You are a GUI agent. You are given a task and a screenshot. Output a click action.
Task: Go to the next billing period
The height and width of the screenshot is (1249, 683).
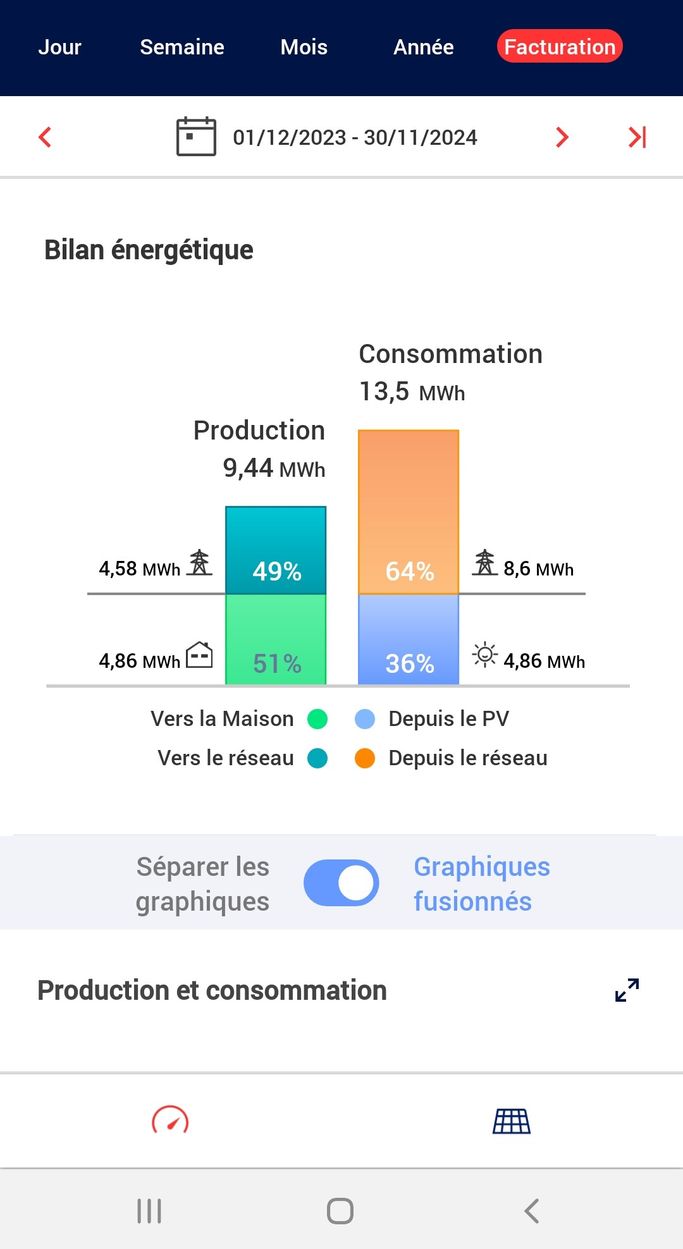tap(562, 137)
